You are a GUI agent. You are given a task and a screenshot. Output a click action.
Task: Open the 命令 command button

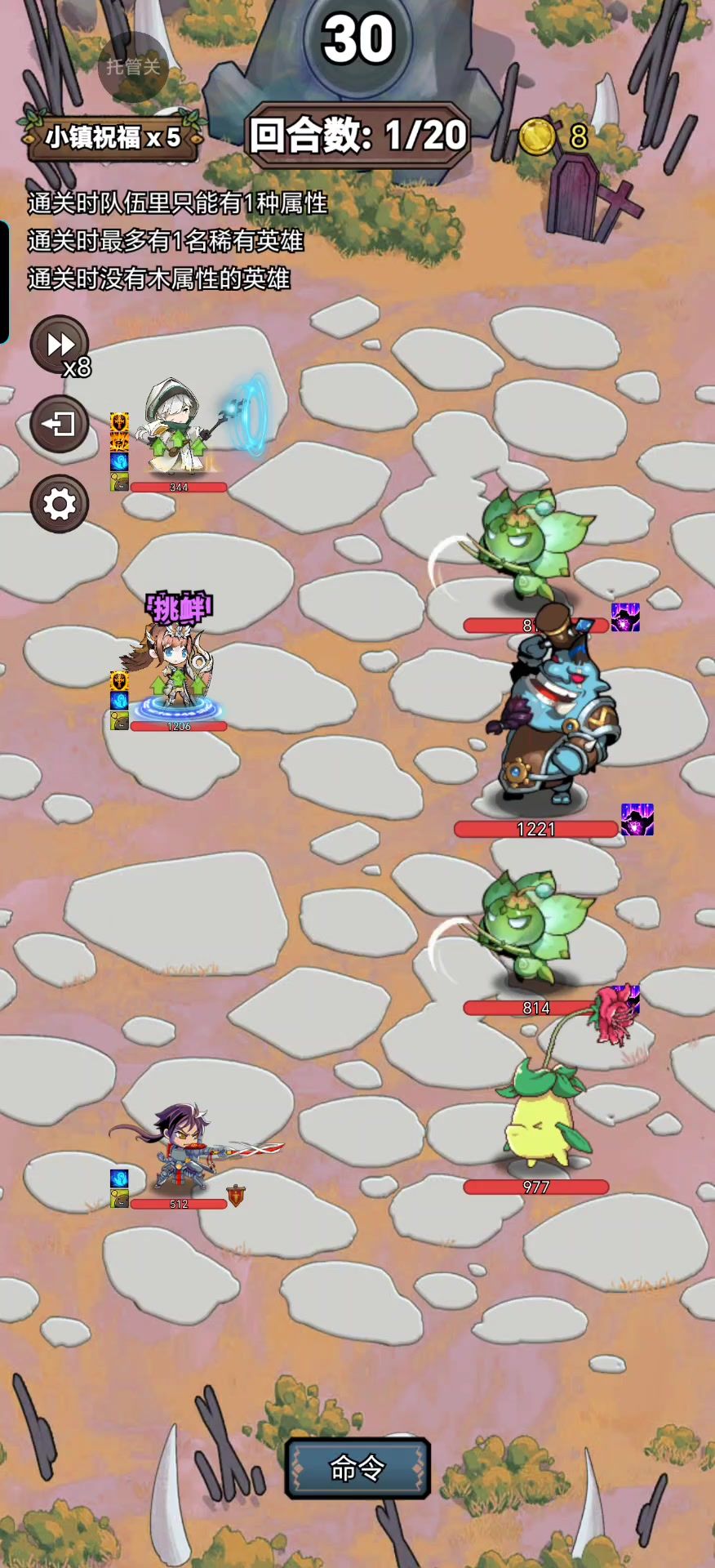pos(357,1468)
